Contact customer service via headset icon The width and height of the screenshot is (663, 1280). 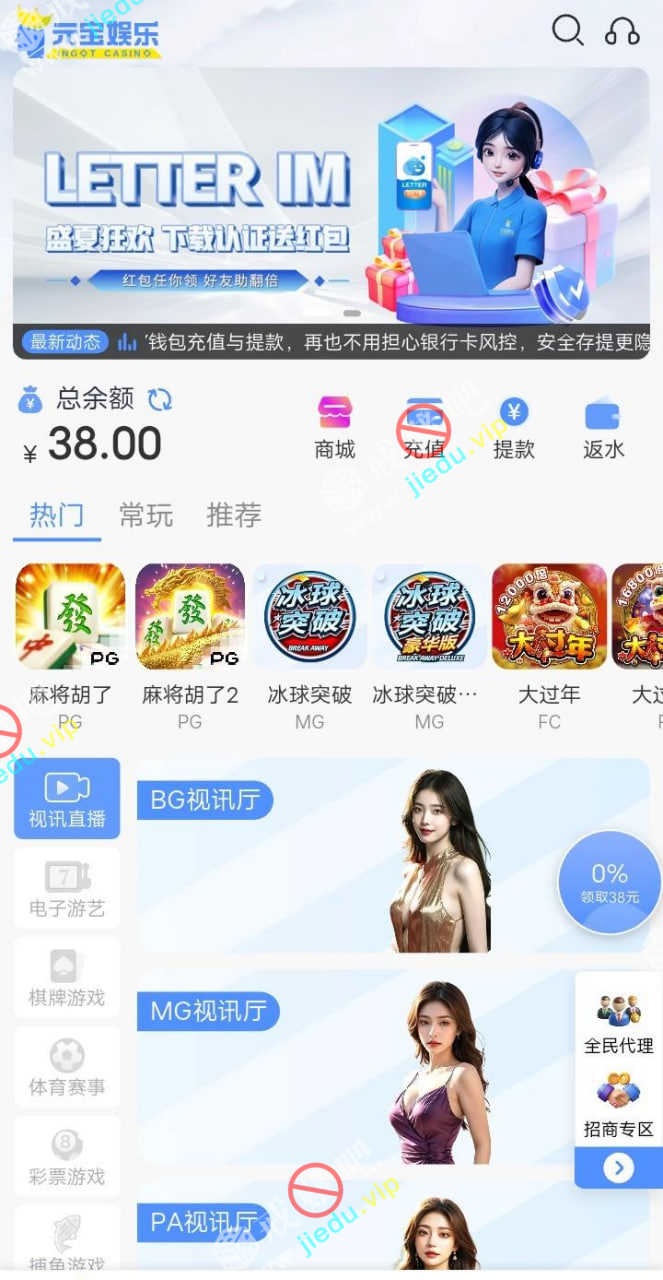click(x=622, y=32)
